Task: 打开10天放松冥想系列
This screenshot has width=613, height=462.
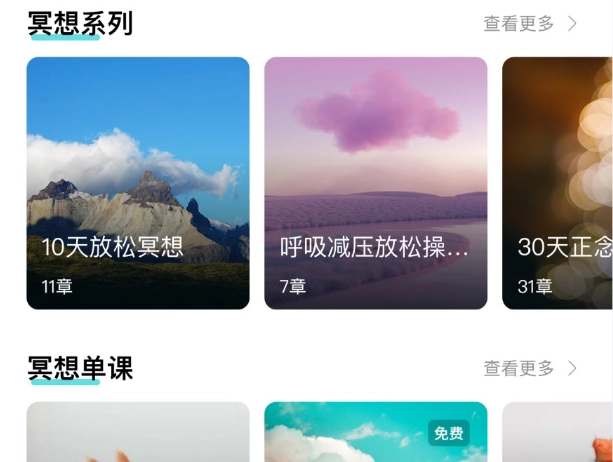Action: [x=138, y=183]
